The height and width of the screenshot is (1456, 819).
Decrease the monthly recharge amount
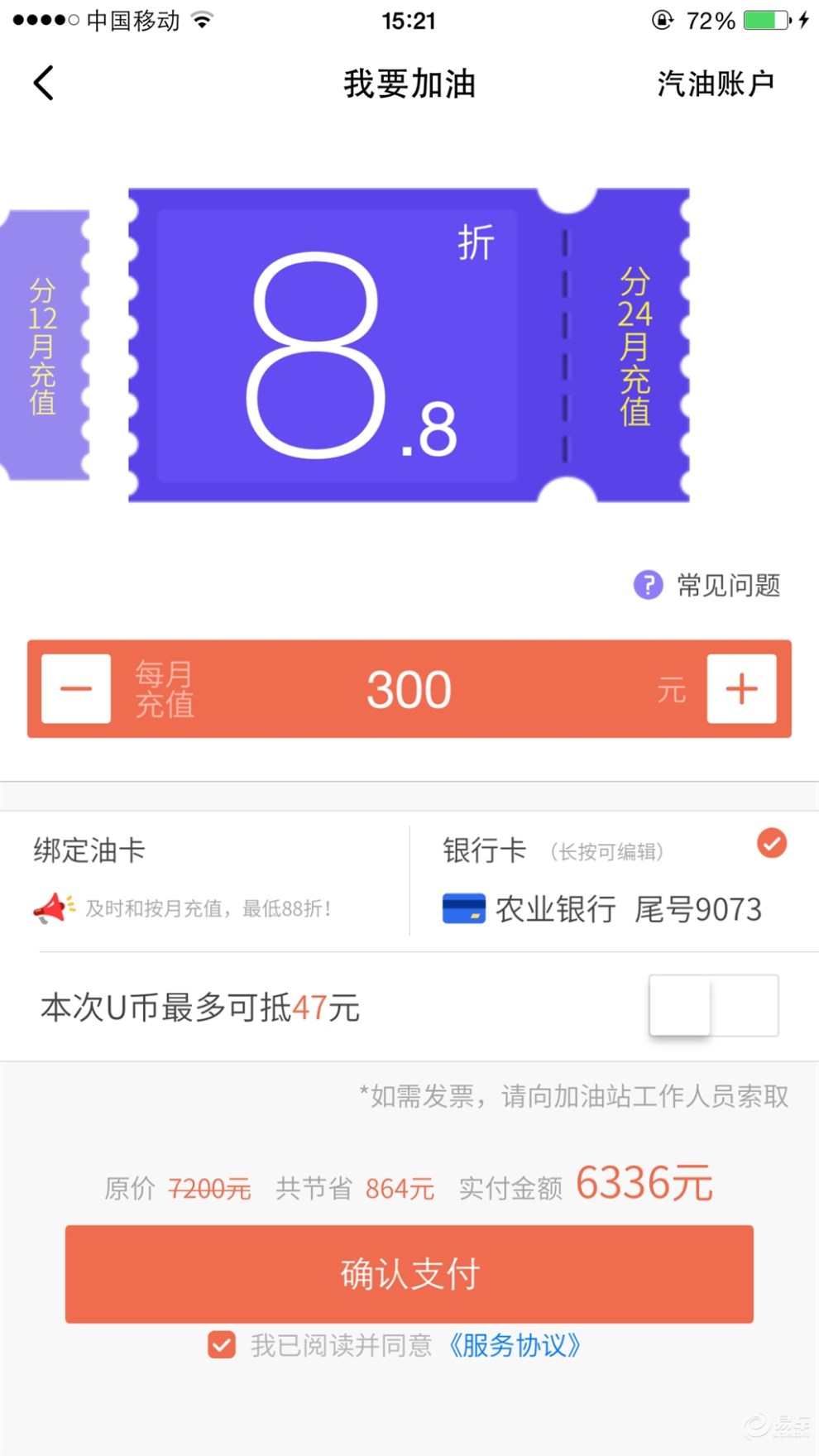76,689
